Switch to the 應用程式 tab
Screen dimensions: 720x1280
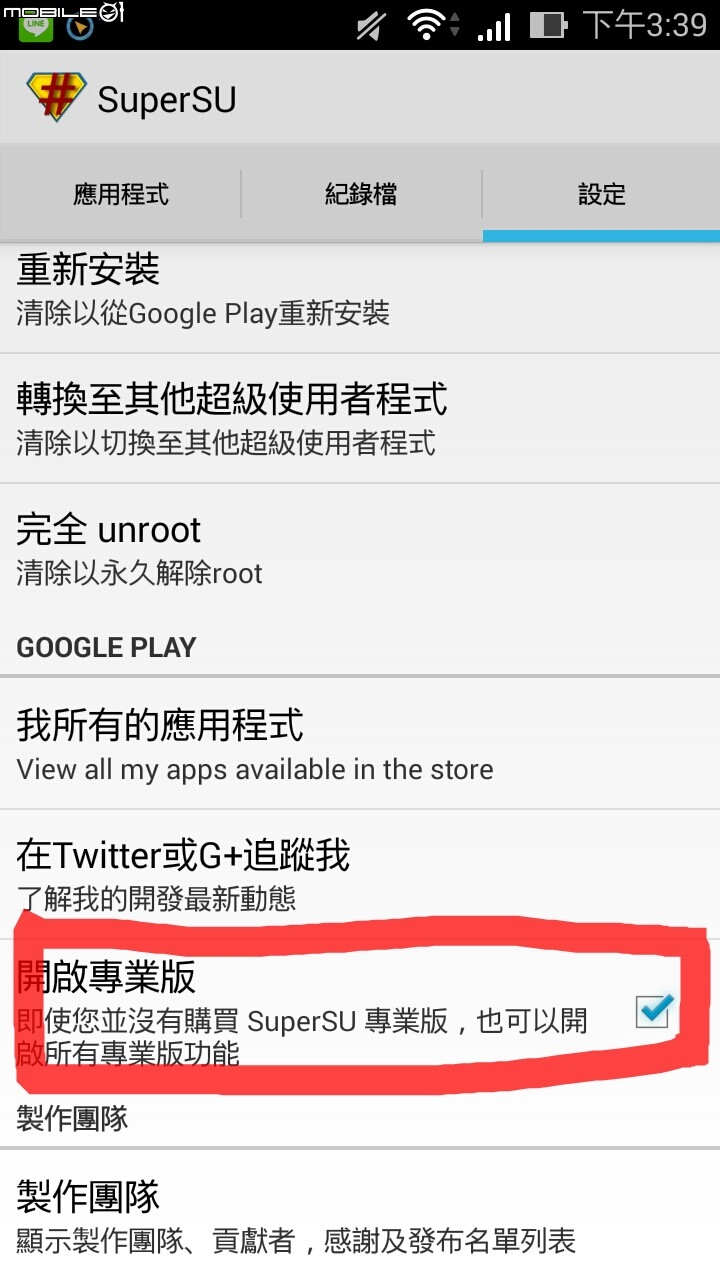[121, 194]
